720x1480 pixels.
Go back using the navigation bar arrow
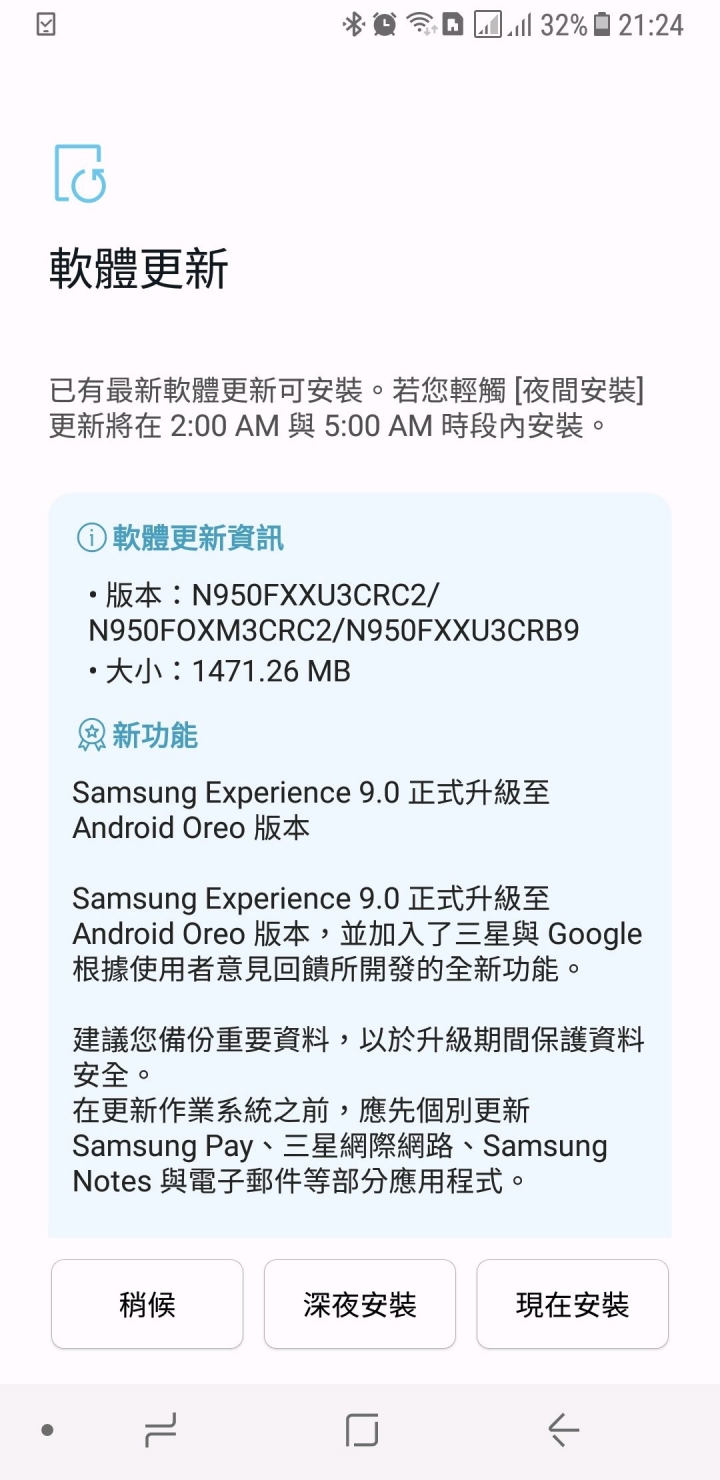(x=563, y=1431)
